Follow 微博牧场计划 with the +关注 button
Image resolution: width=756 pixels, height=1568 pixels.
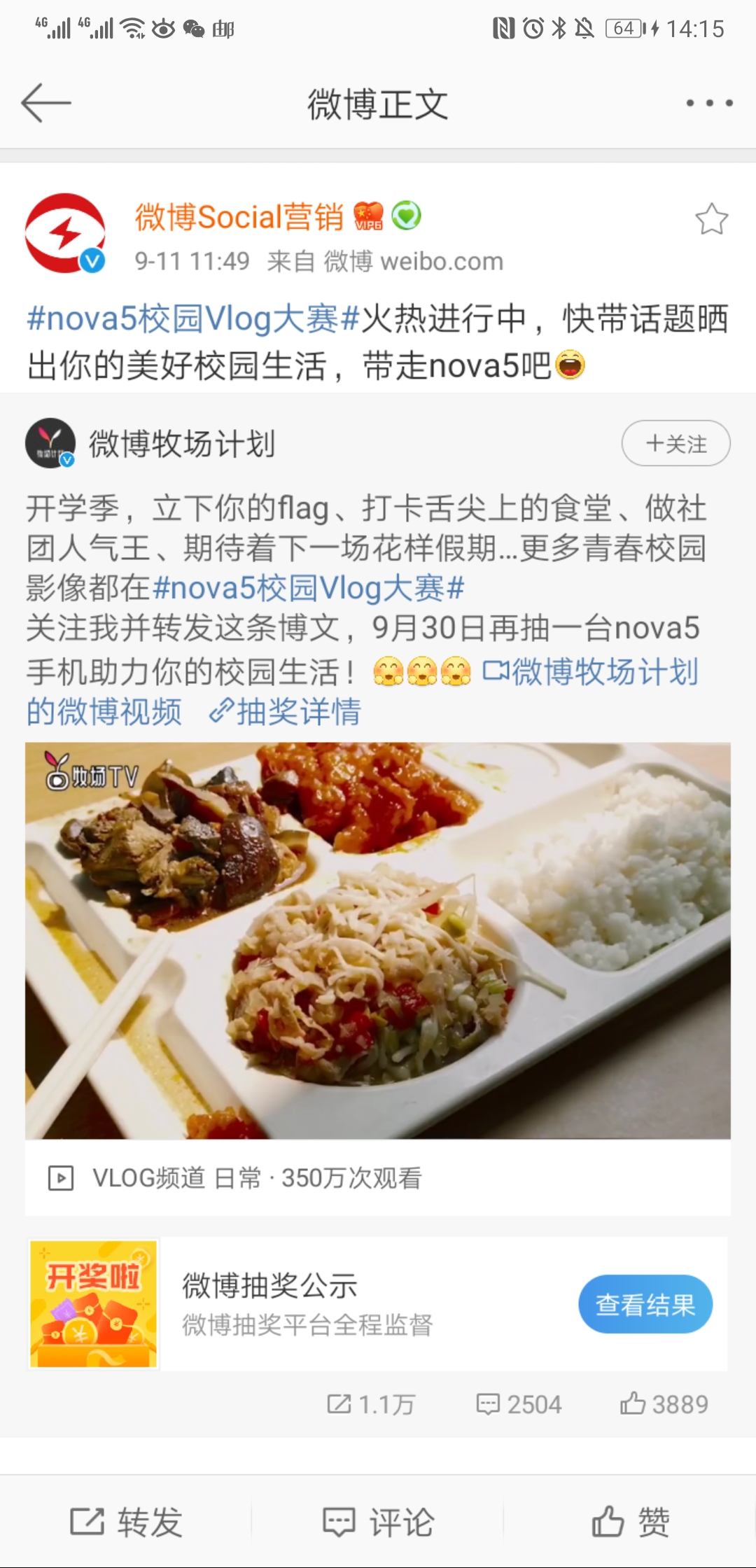click(675, 443)
